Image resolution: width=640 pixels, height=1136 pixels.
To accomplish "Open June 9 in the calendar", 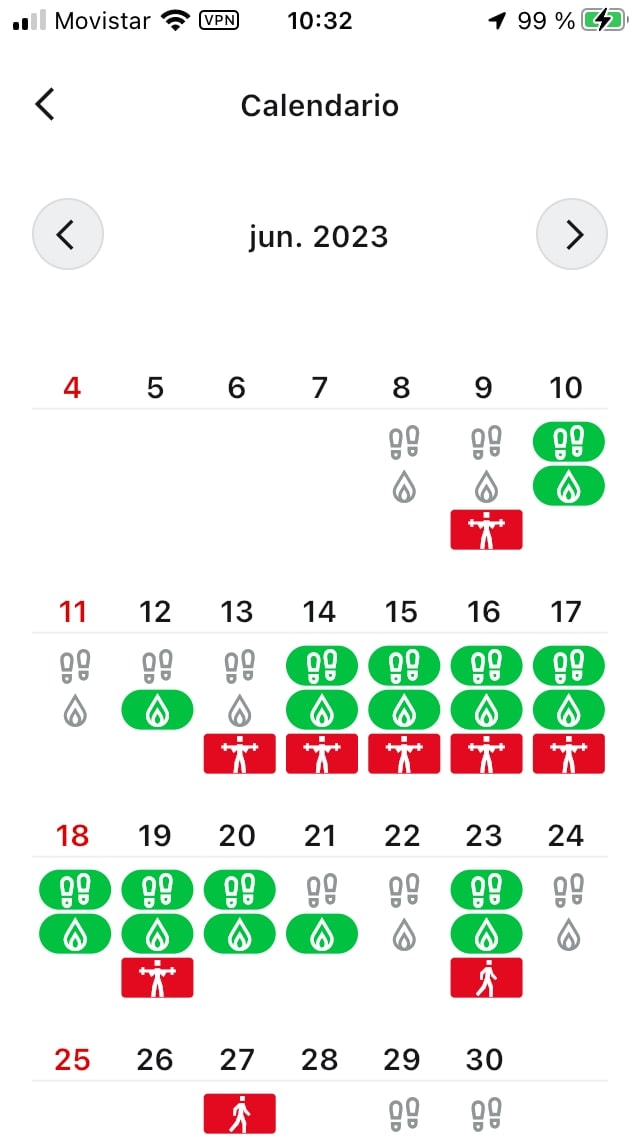I will point(486,388).
